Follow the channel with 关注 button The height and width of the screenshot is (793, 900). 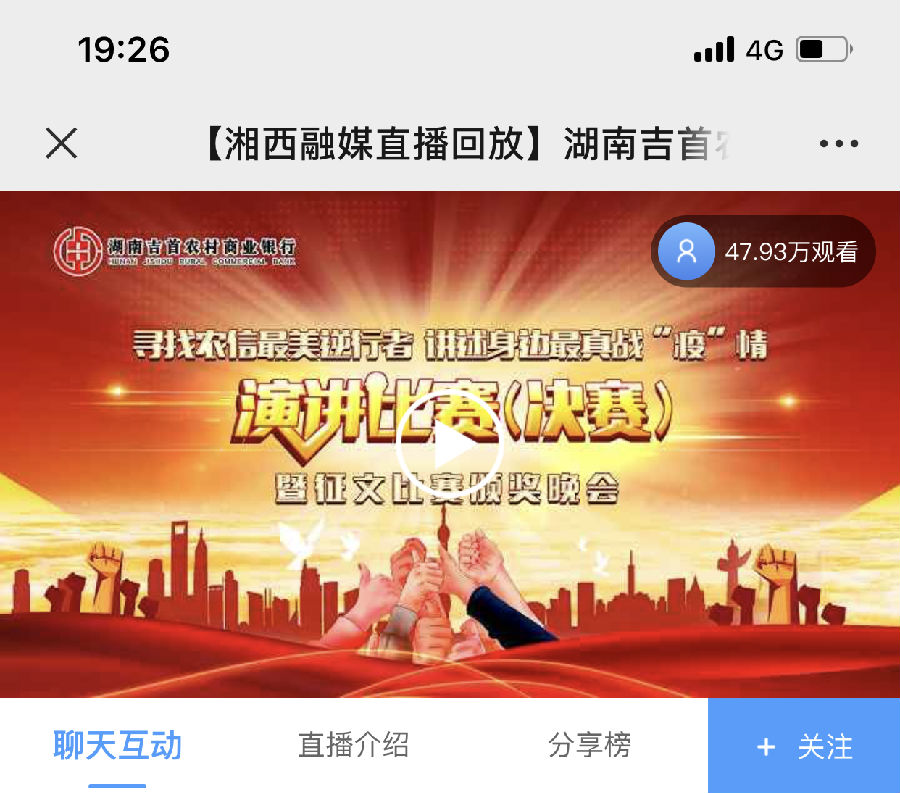click(804, 746)
